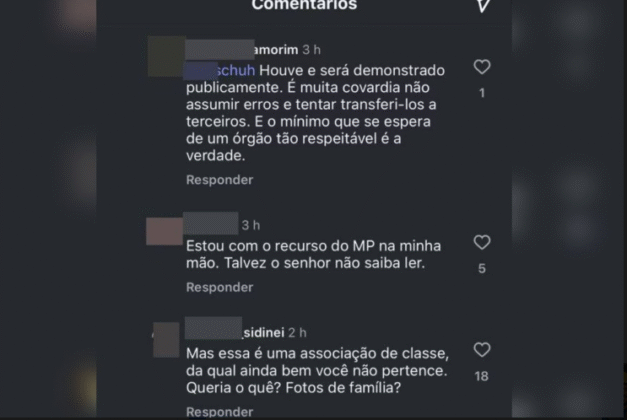Like the comment from amorim
Image resolution: width=627 pixels, height=420 pixels.
482,68
